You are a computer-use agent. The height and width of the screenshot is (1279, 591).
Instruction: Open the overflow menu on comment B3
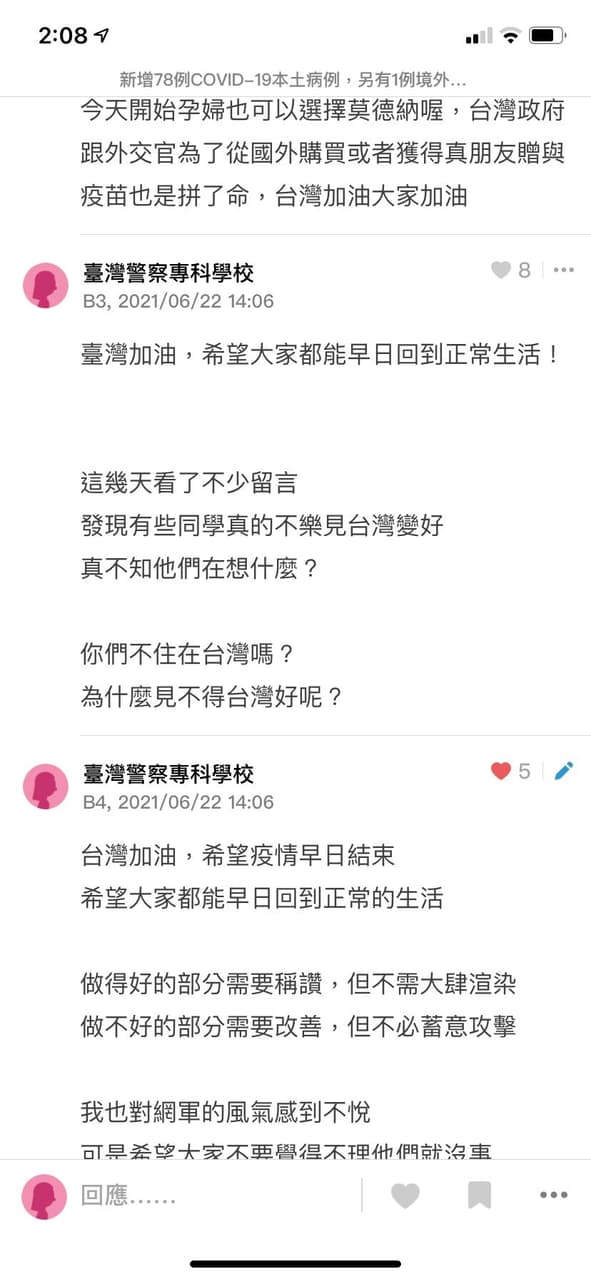click(x=564, y=270)
